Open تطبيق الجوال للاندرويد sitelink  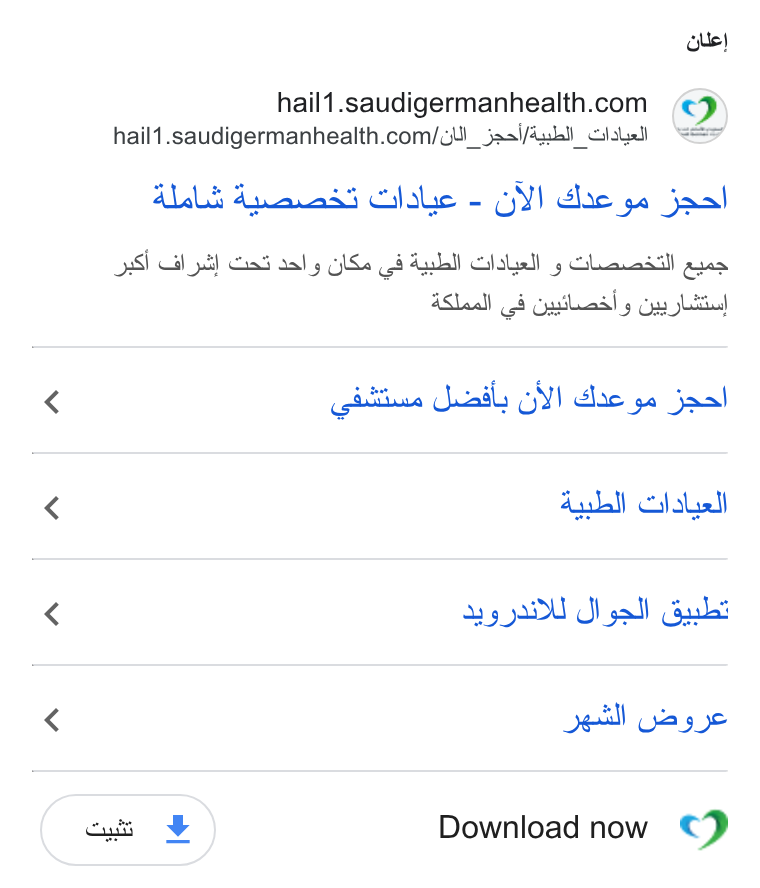click(x=379, y=612)
